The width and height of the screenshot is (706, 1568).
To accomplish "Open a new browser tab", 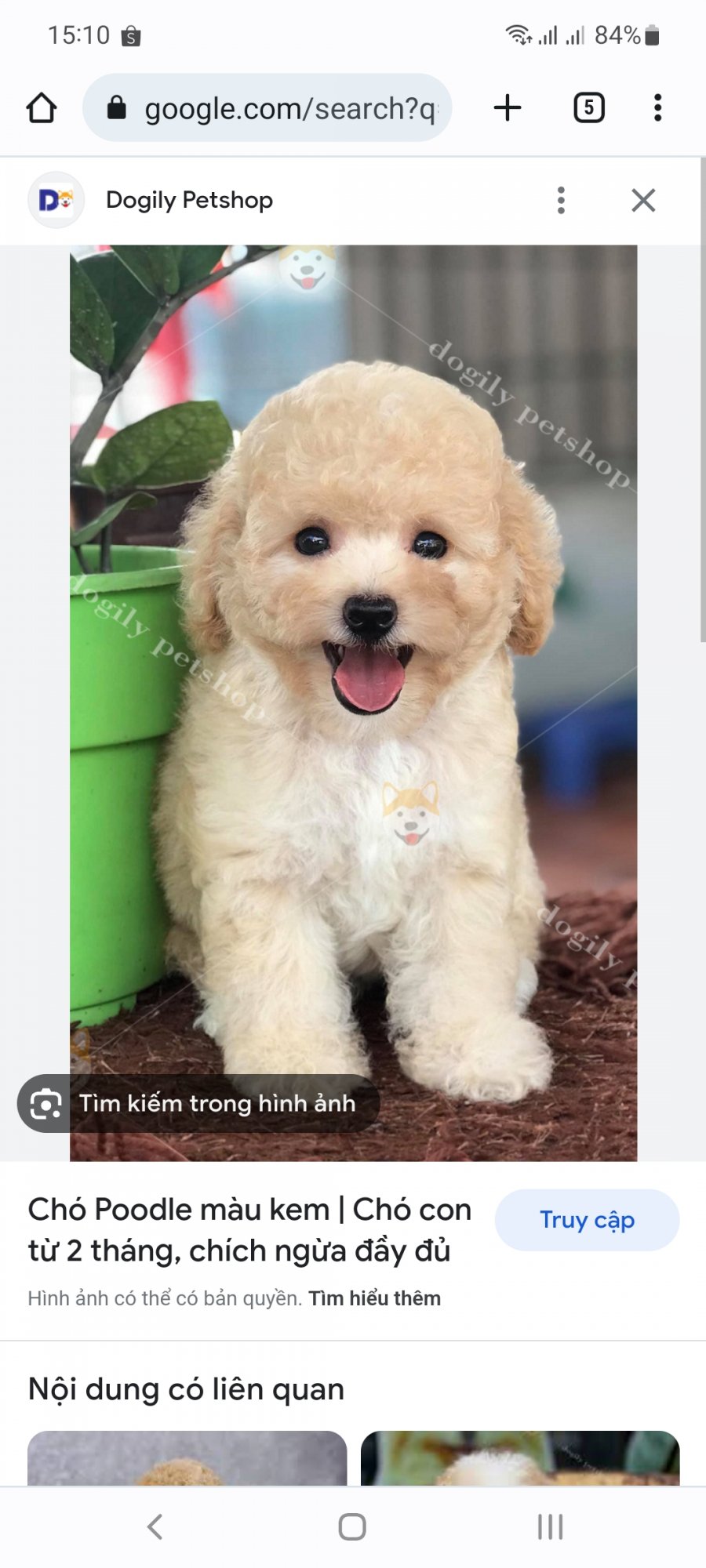I will coord(508,108).
